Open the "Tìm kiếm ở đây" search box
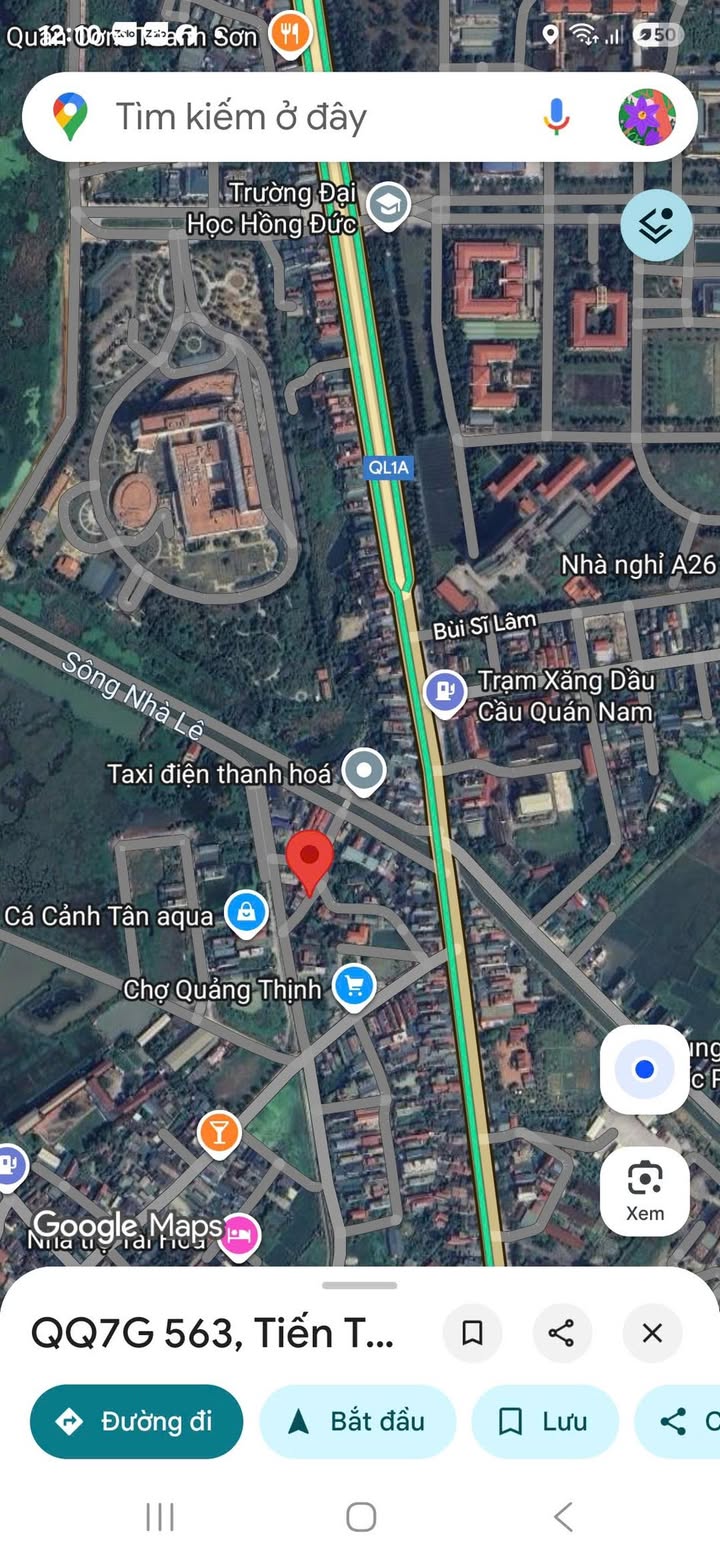 [300, 117]
